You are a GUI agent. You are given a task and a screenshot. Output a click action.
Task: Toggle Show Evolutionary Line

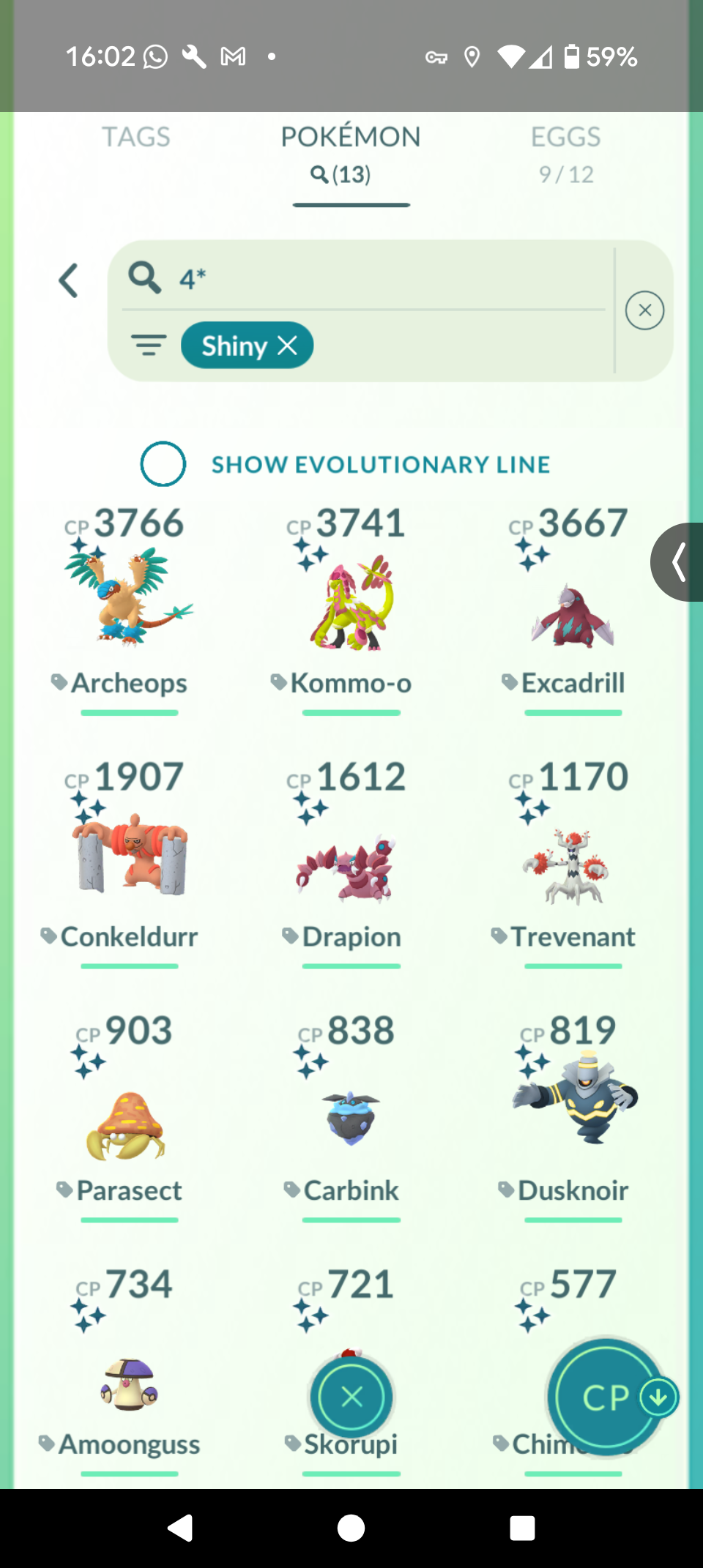pyautogui.click(x=163, y=464)
